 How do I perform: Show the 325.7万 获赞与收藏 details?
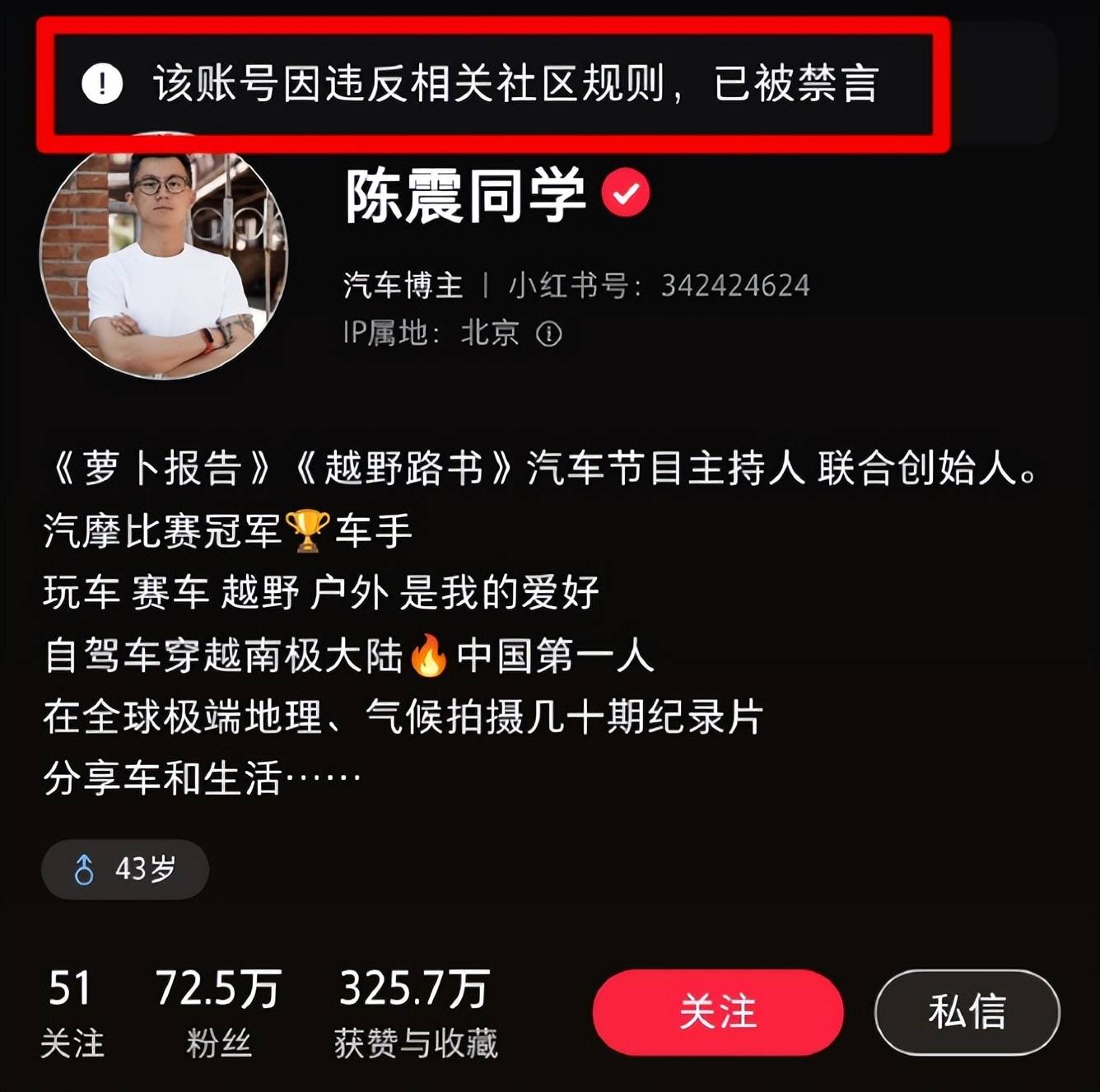click(x=415, y=1012)
